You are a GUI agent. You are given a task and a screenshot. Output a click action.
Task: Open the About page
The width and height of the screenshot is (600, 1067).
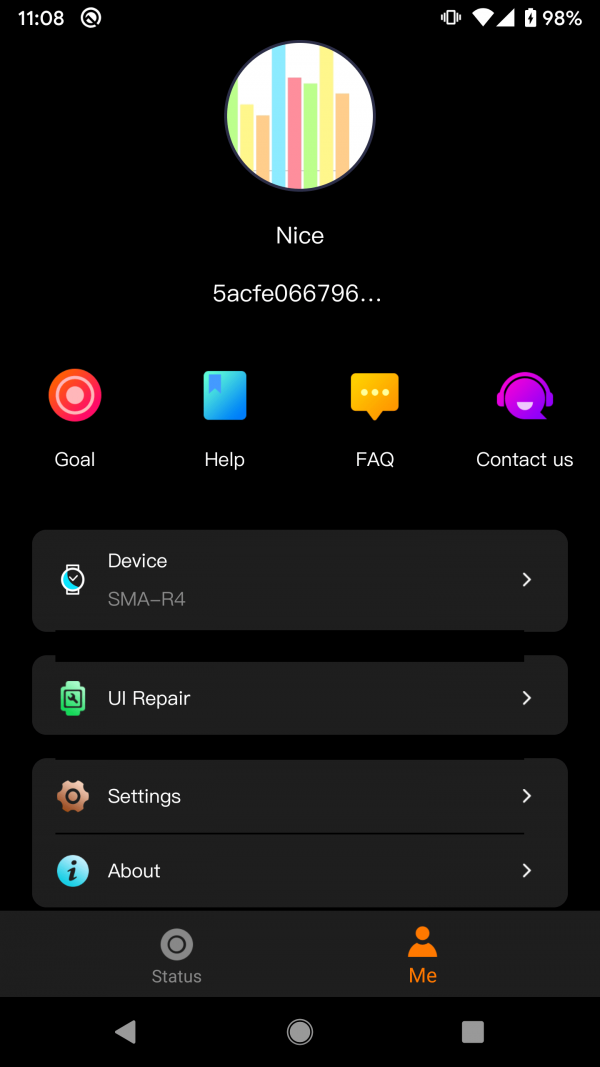(300, 871)
